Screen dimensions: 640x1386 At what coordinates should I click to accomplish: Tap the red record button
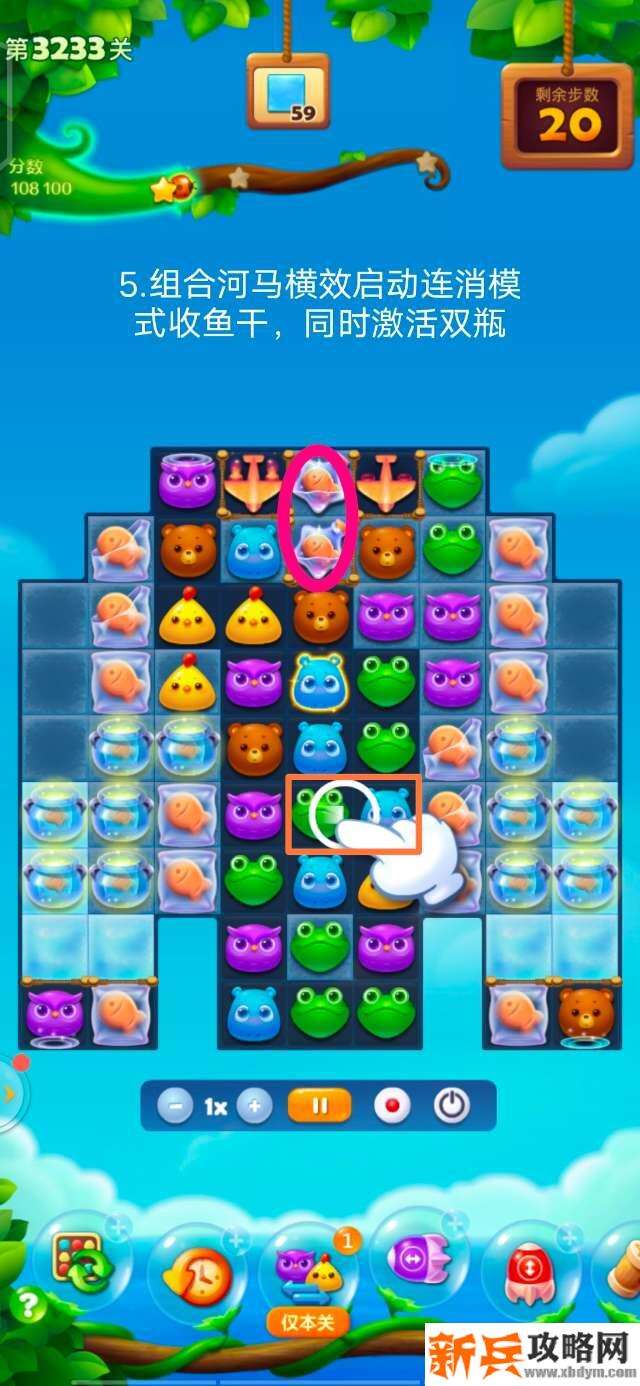click(x=392, y=1107)
